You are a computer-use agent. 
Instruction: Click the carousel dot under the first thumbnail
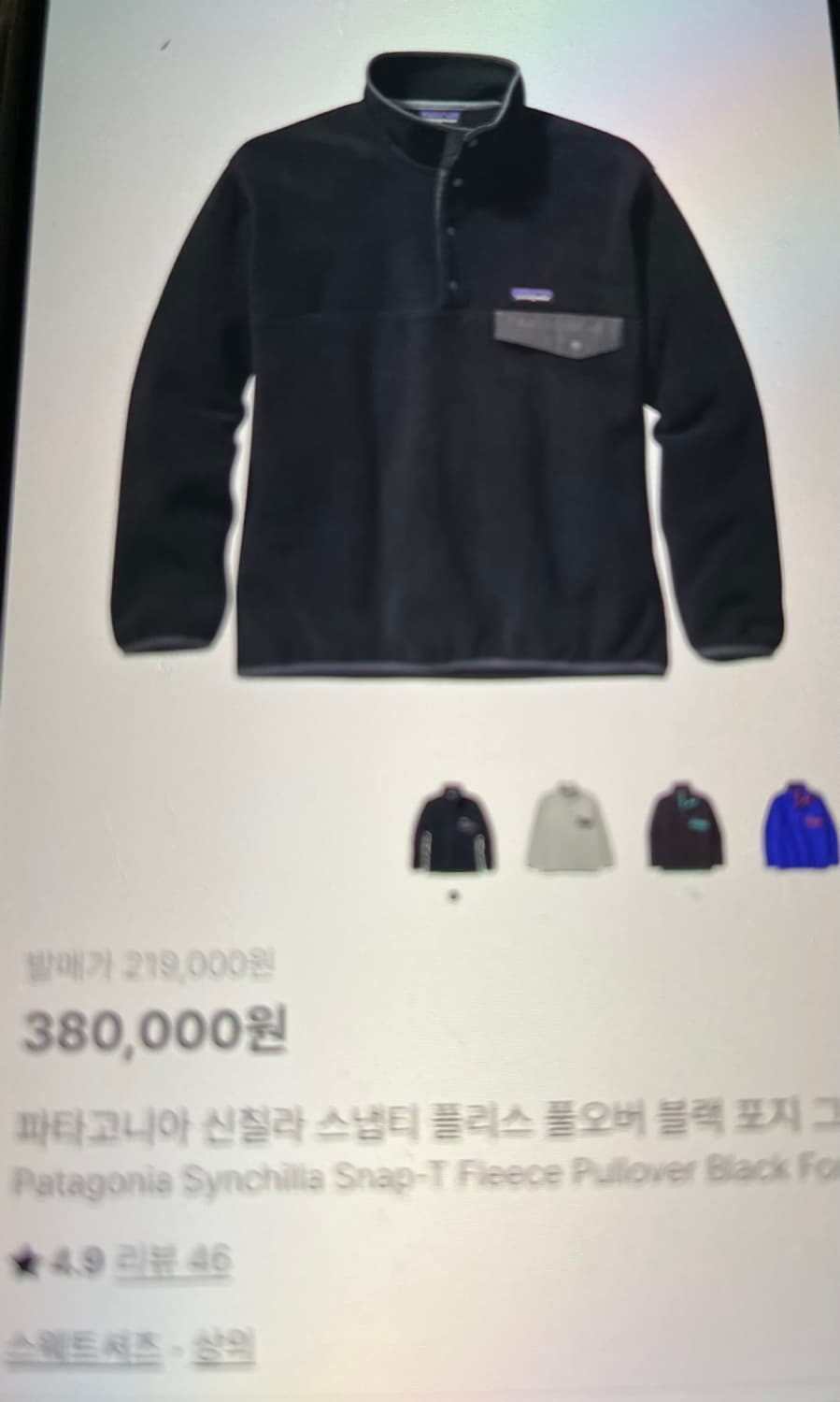(452, 894)
